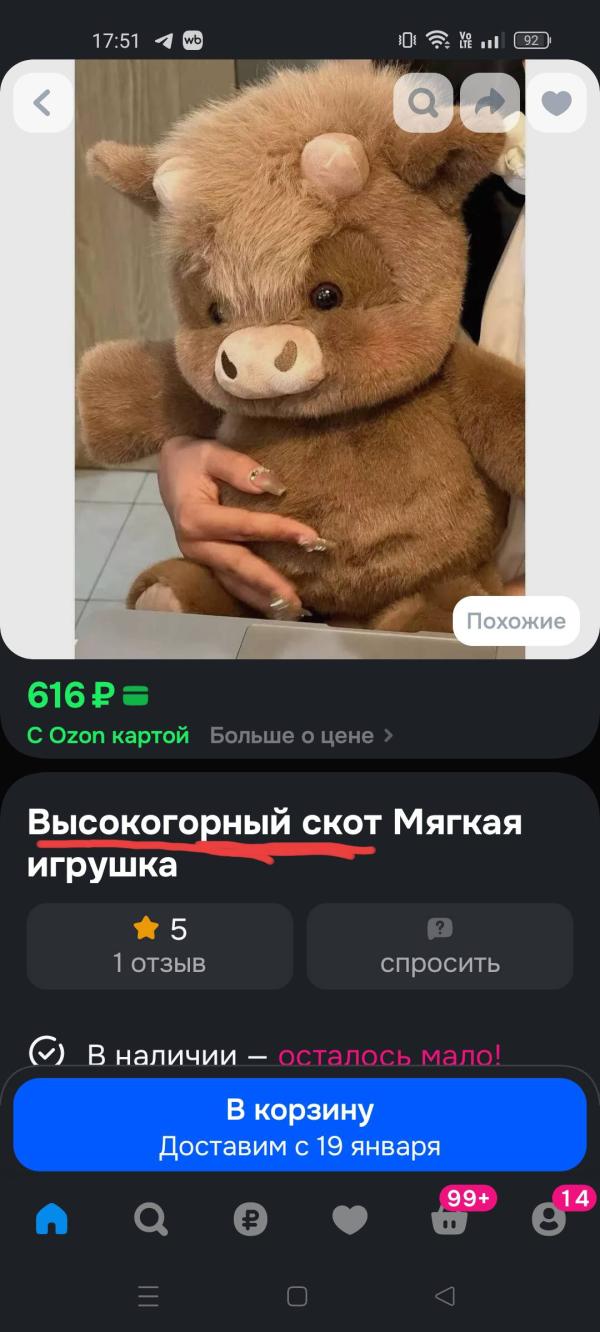This screenshot has width=600, height=1332.
Task: Add to cart with В корзину
Action: click(300, 1125)
